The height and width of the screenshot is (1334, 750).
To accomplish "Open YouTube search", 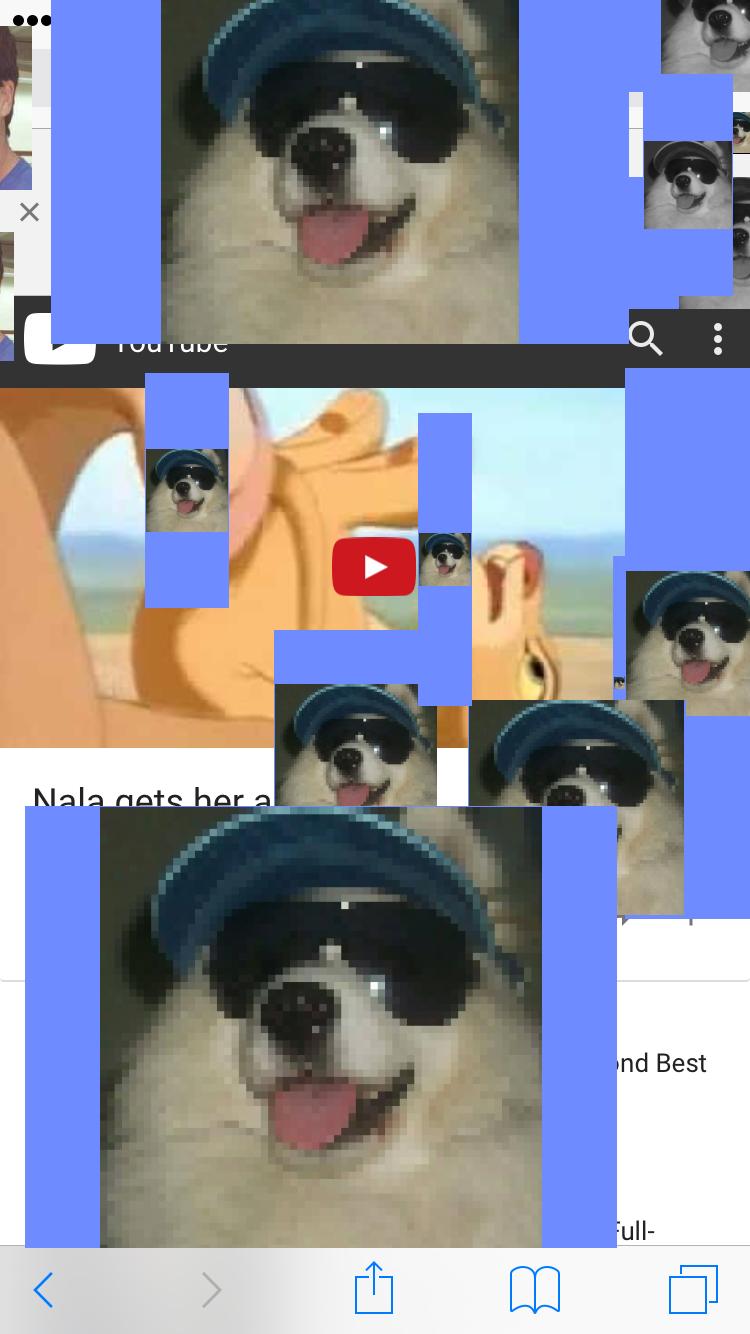I will click(x=646, y=340).
